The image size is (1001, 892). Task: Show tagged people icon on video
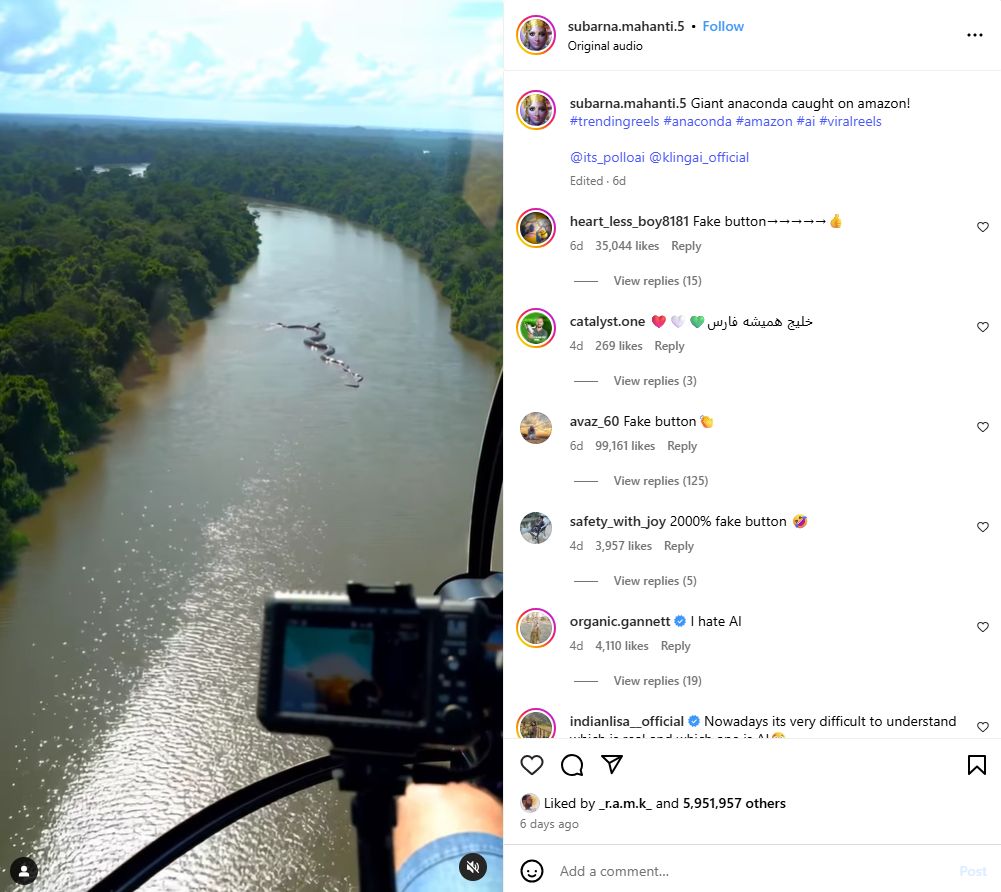click(x=24, y=870)
